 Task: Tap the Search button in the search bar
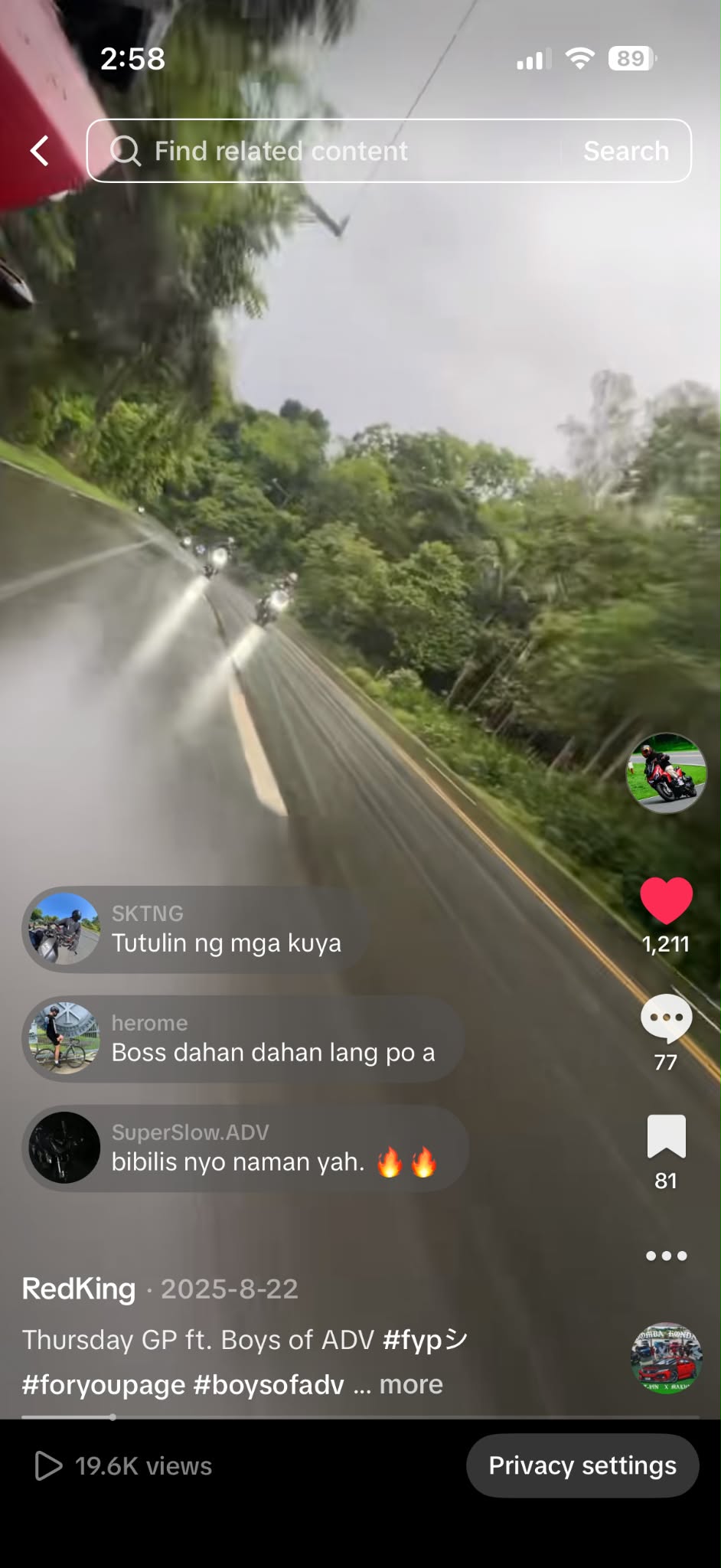pos(625,151)
